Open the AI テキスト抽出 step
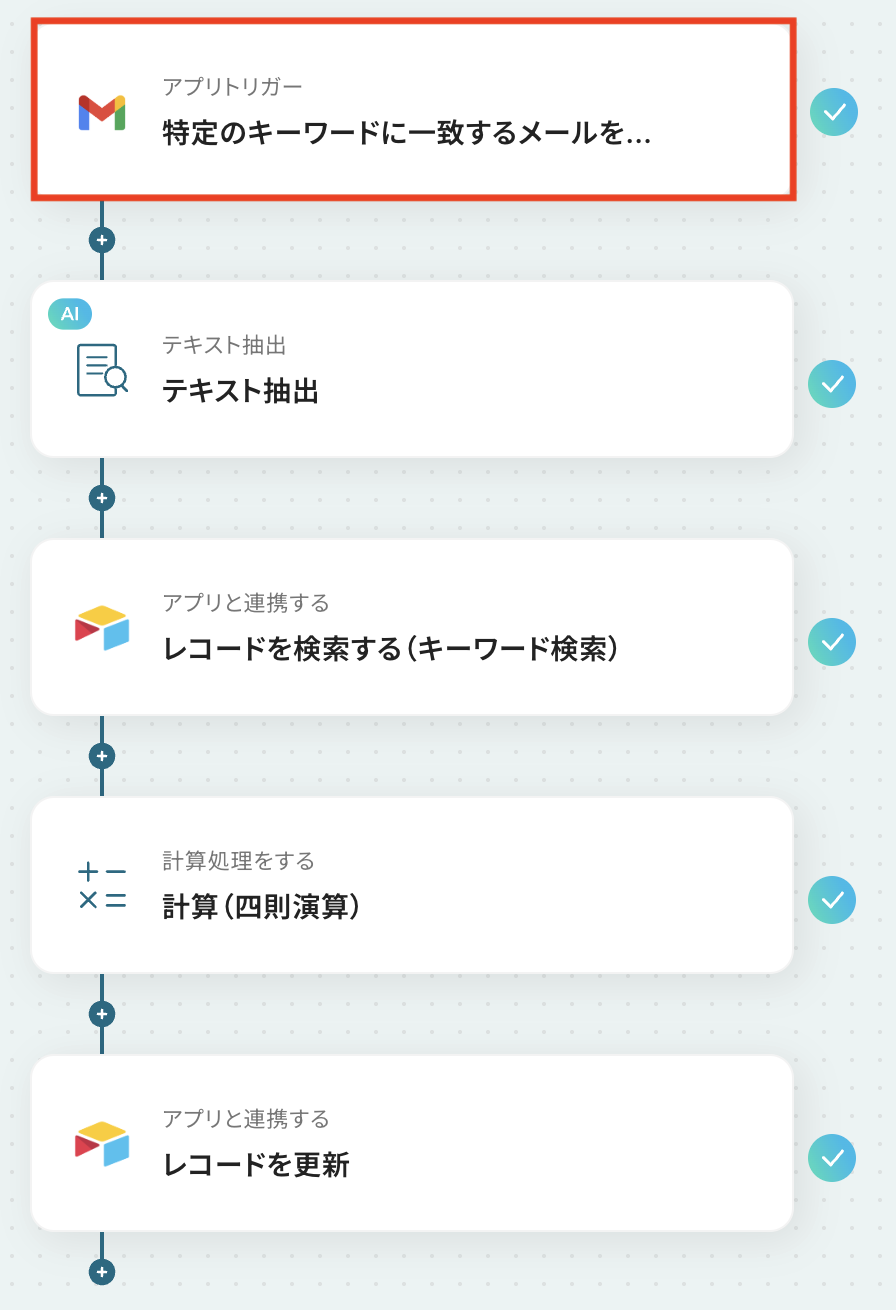Image resolution: width=896 pixels, height=1310 pixels. [412, 369]
